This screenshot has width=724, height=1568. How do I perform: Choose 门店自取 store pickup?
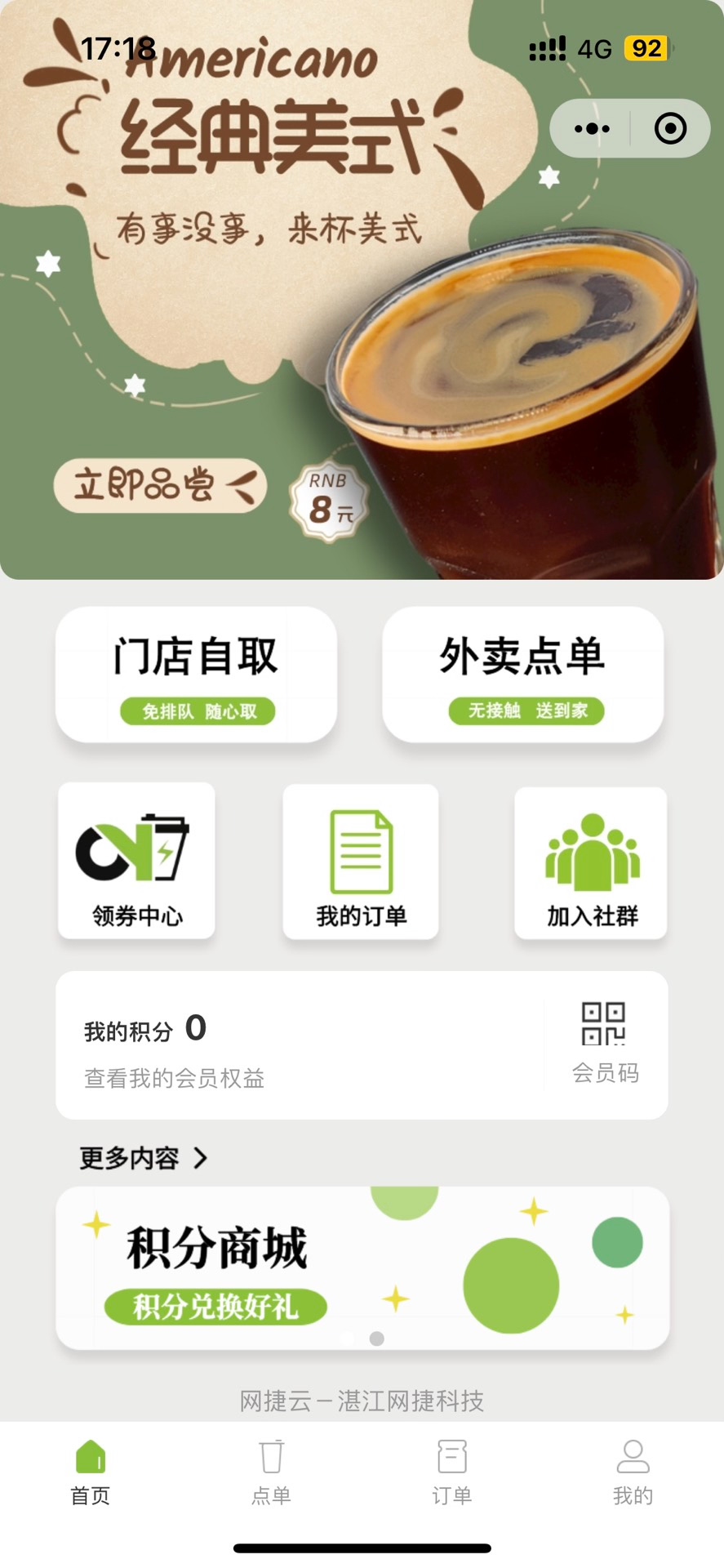(x=196, y=675)
